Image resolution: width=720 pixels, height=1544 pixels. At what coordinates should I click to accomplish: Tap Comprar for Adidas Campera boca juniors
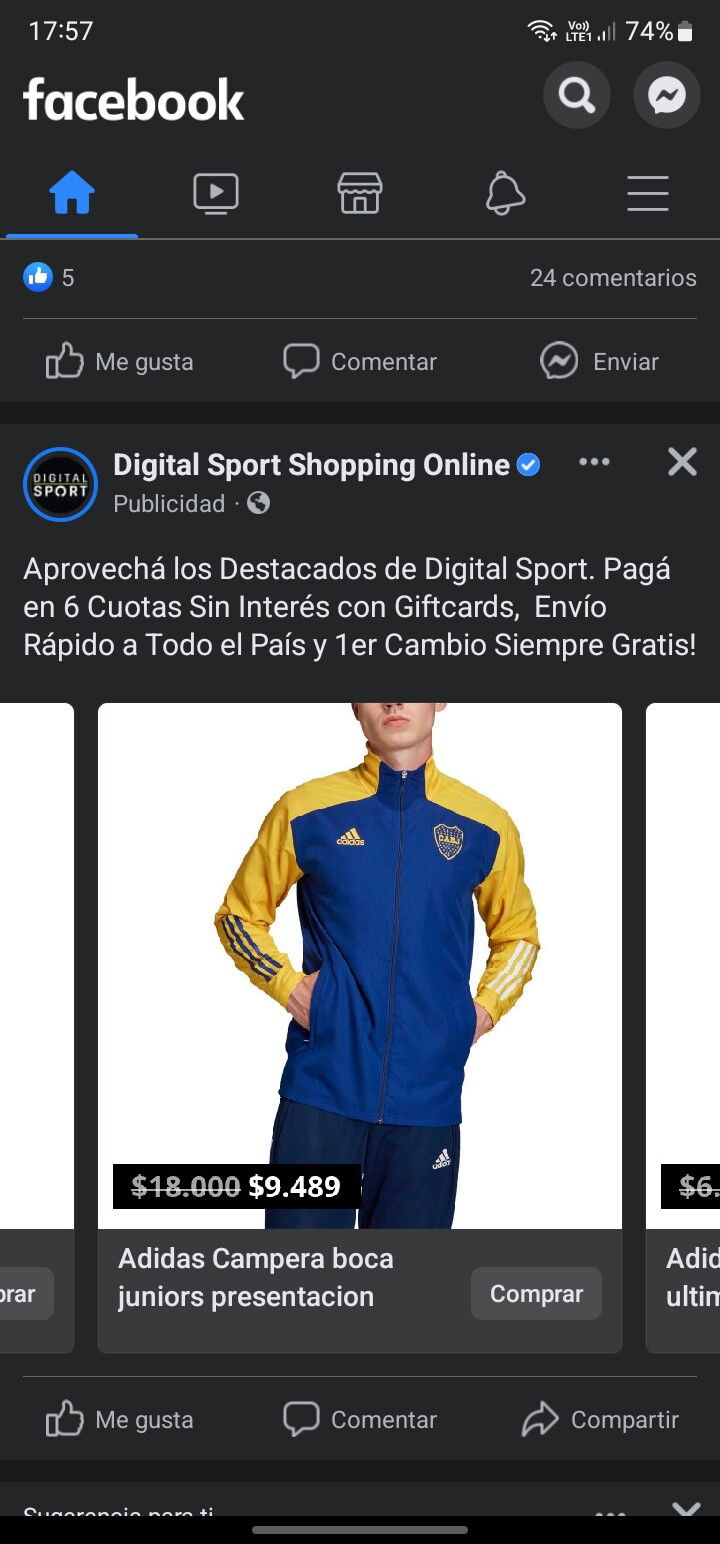(536, 1294)
